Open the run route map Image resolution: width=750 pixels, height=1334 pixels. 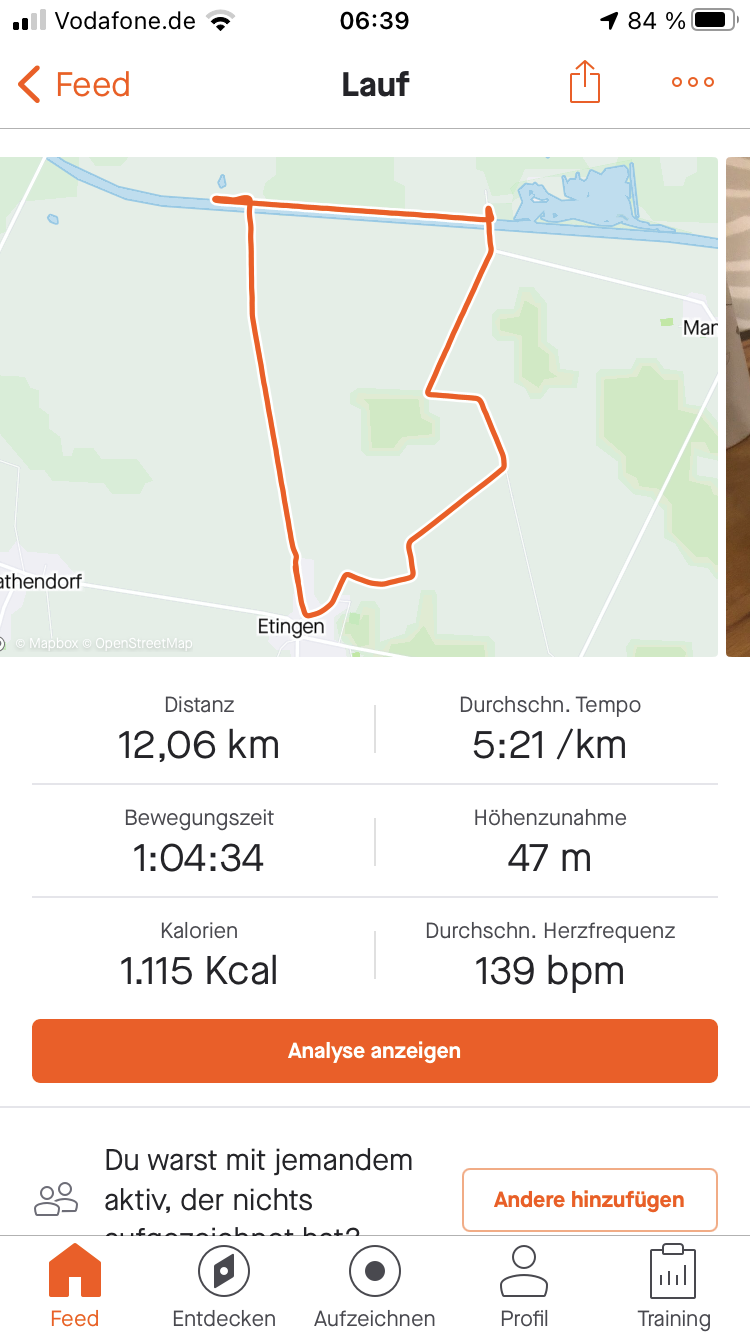coord(359,406)
